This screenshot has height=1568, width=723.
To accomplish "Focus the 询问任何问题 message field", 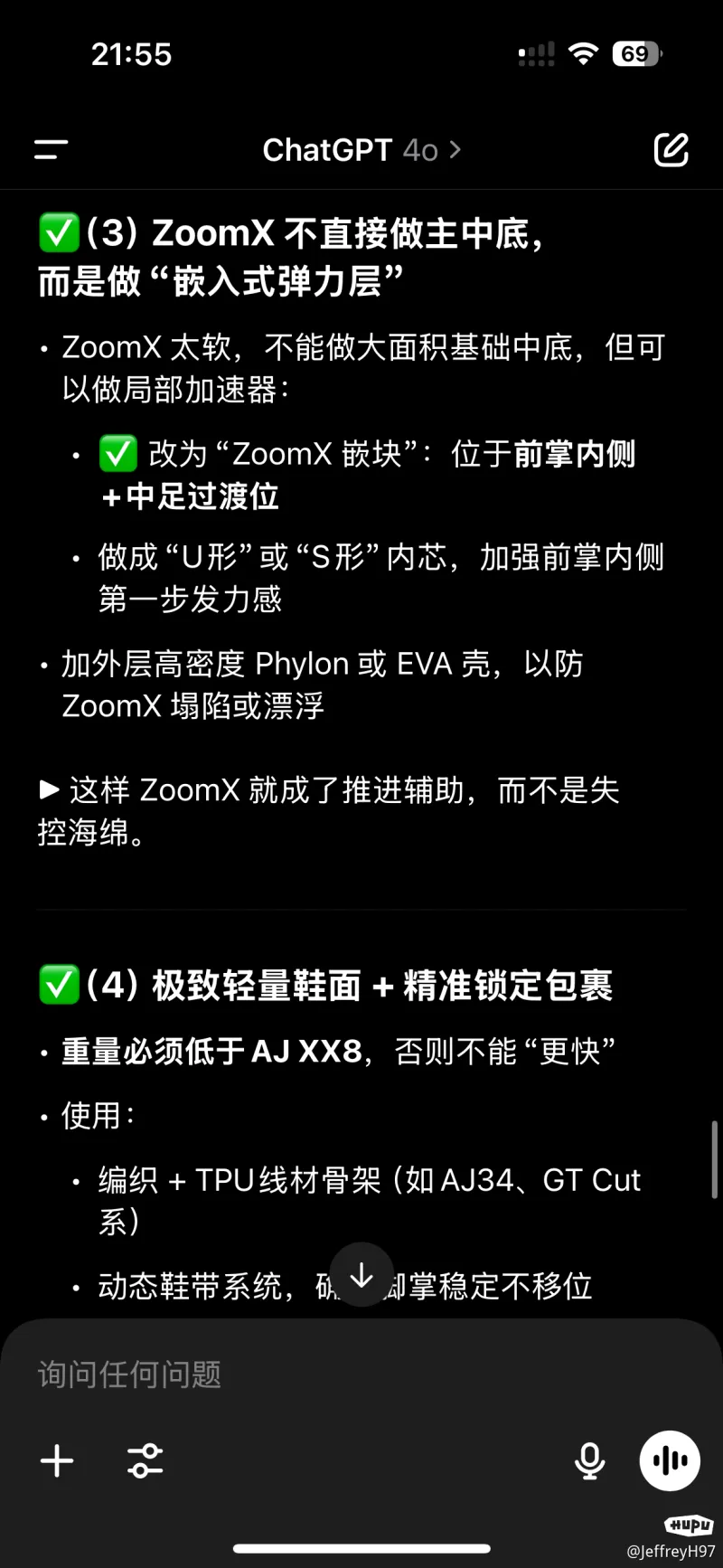I will tap(361, 1374).
